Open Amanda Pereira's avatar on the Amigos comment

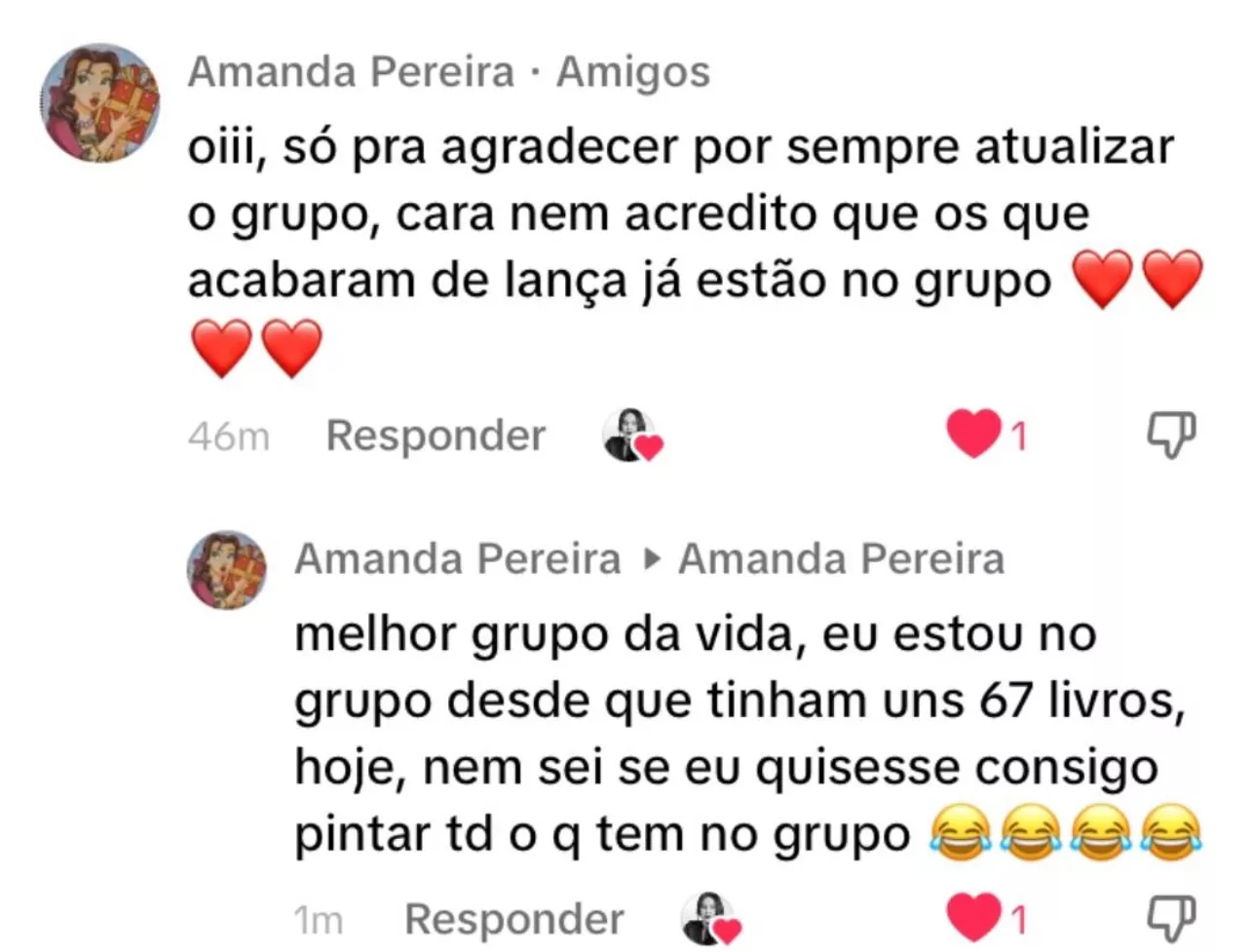[x=100, y=103]
